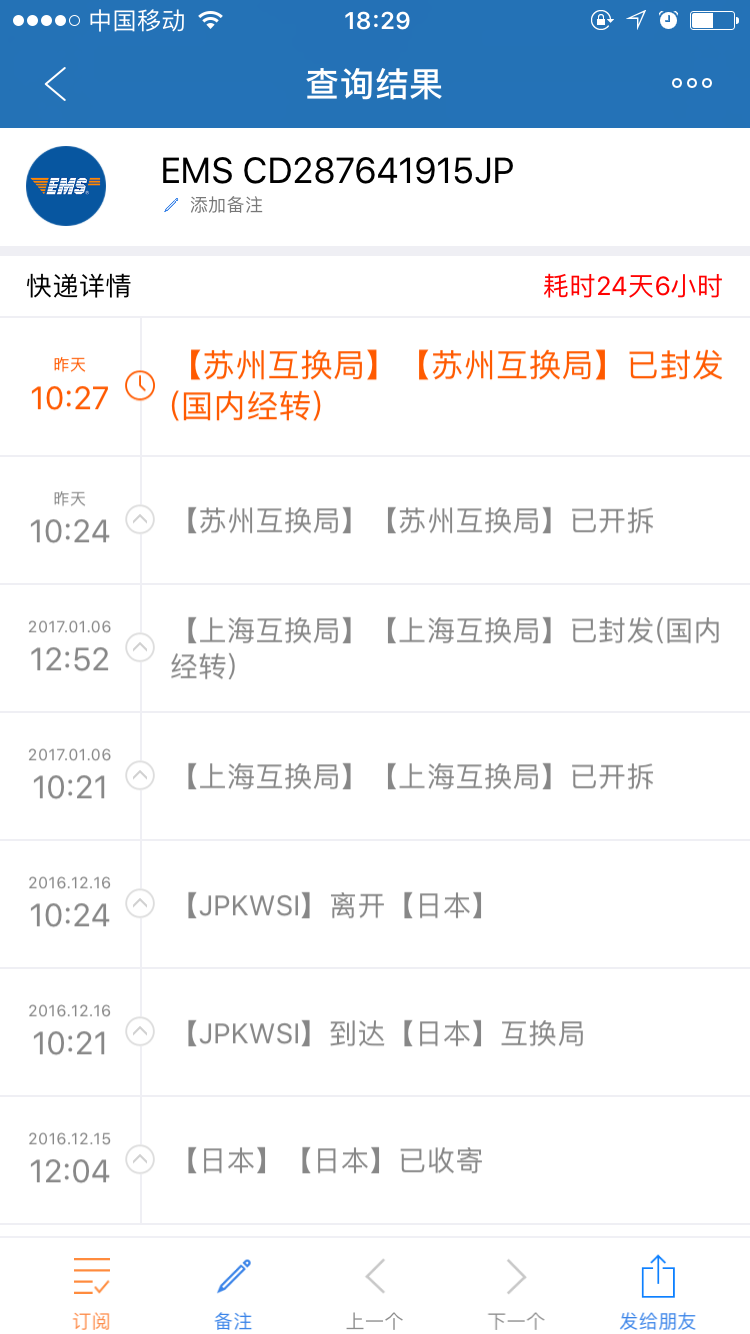
Task: Go back using the top-left arrow
Action: [x=55, y=84]
